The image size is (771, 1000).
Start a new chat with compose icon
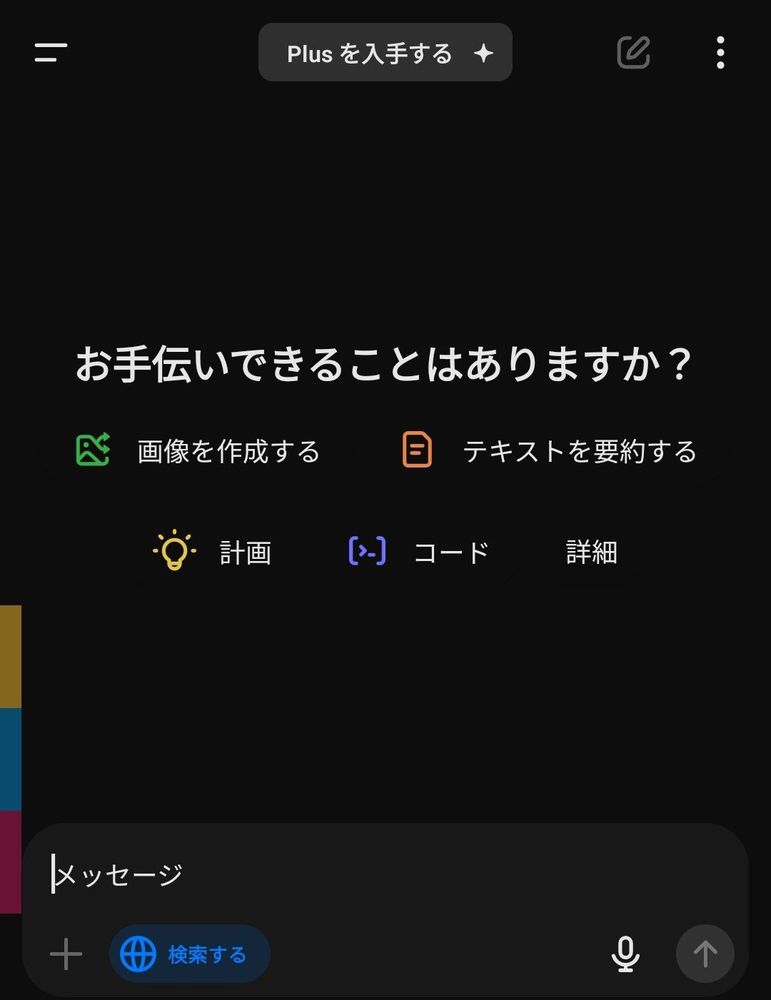633,52
